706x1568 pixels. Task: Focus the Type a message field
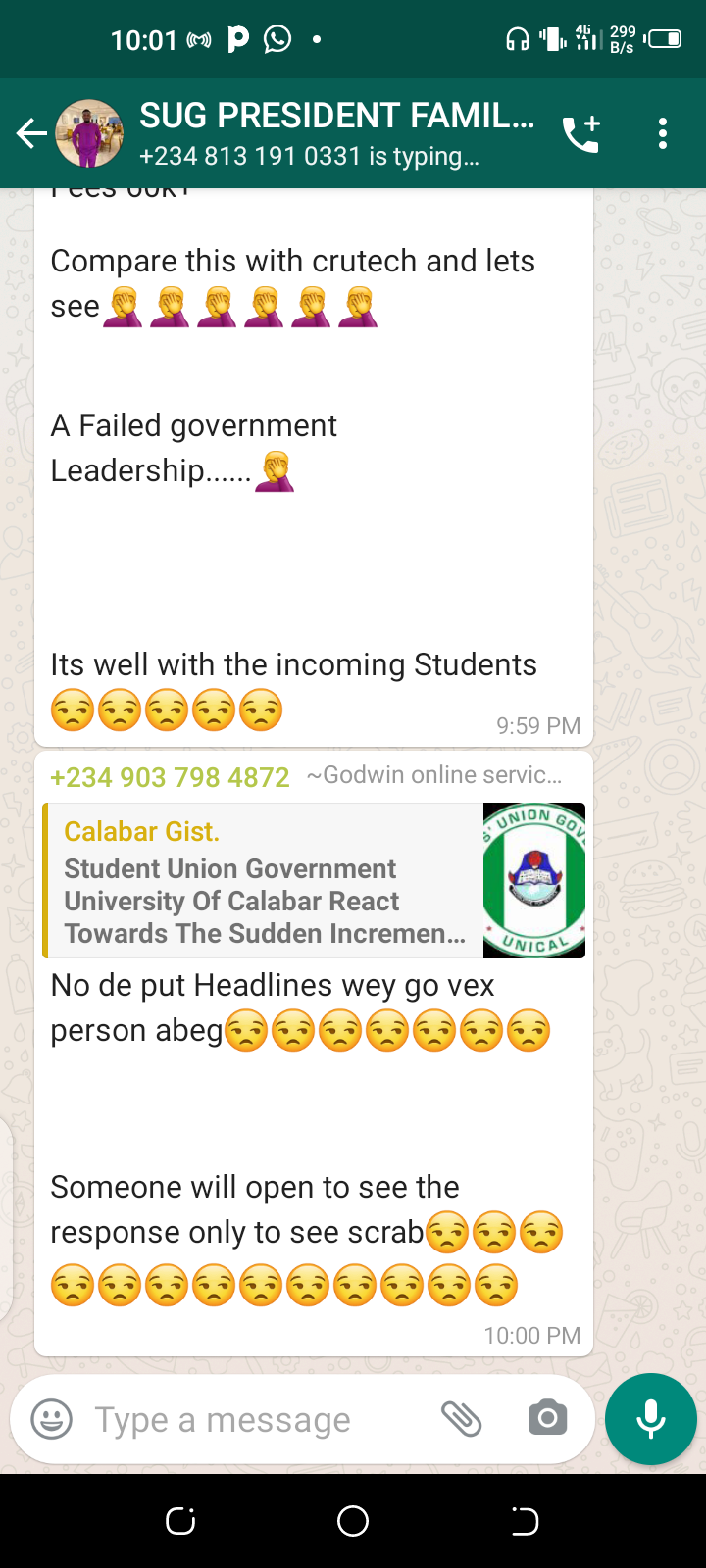[x=255, y=1419]
